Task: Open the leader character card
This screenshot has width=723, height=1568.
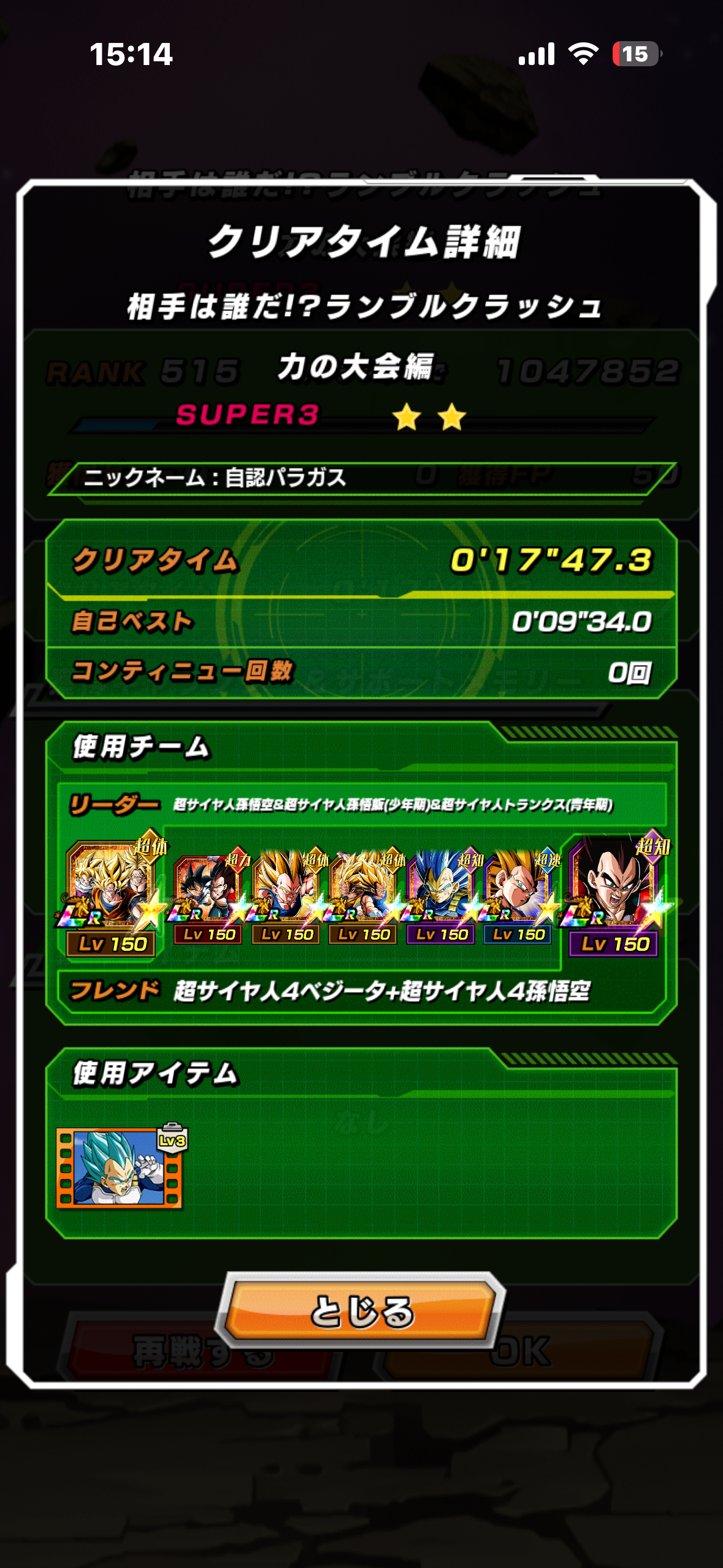Action: pos(111,887)
